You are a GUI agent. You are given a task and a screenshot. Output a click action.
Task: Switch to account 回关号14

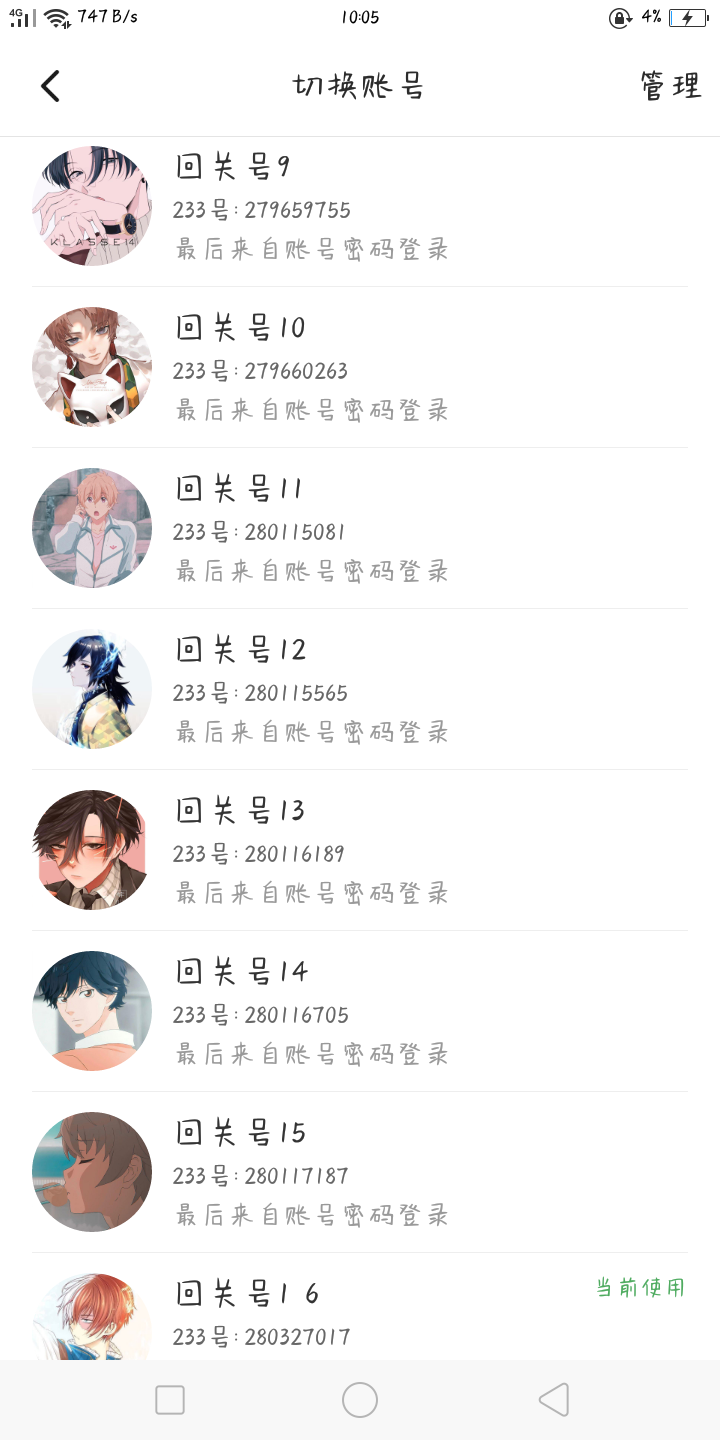coord(360,1011)
